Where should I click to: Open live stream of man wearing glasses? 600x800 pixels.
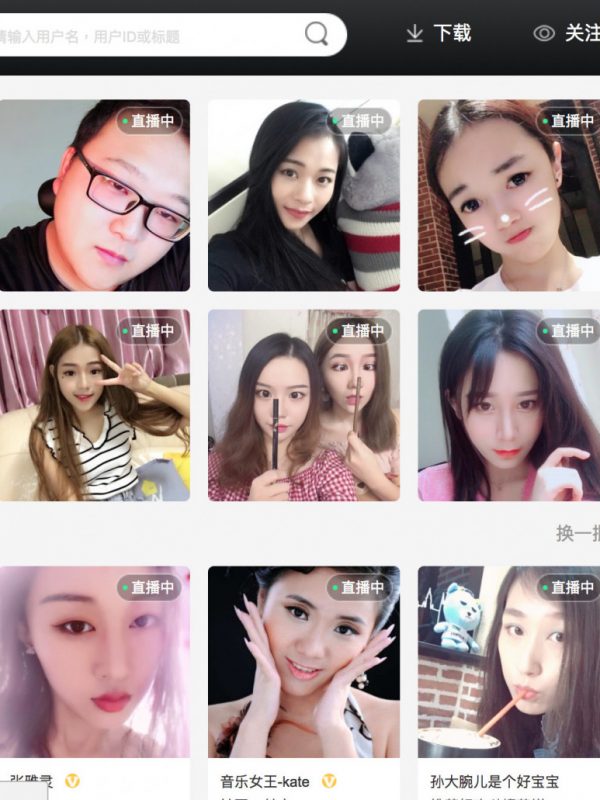tap(95, 196)
